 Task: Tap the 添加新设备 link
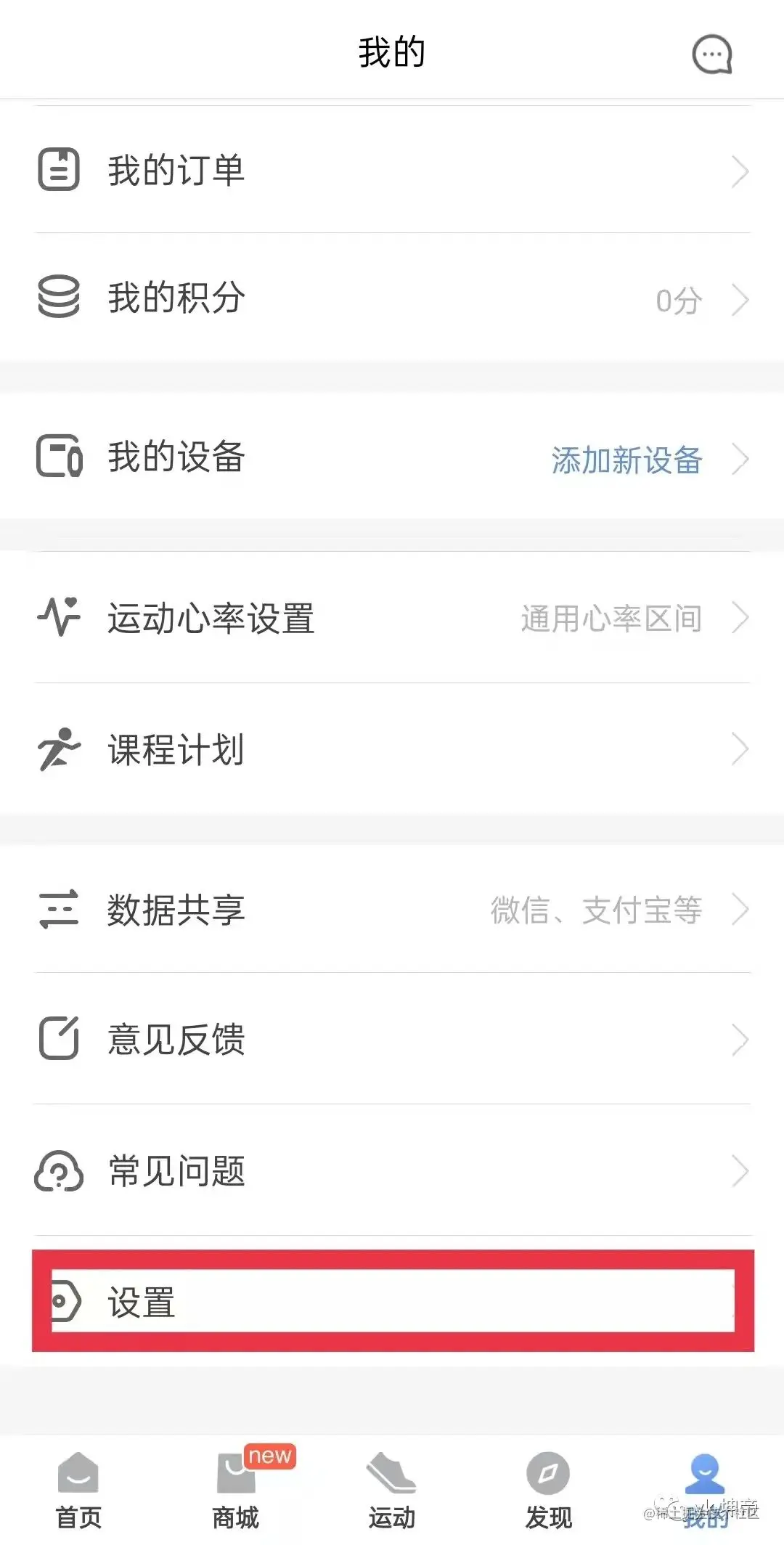626,460
